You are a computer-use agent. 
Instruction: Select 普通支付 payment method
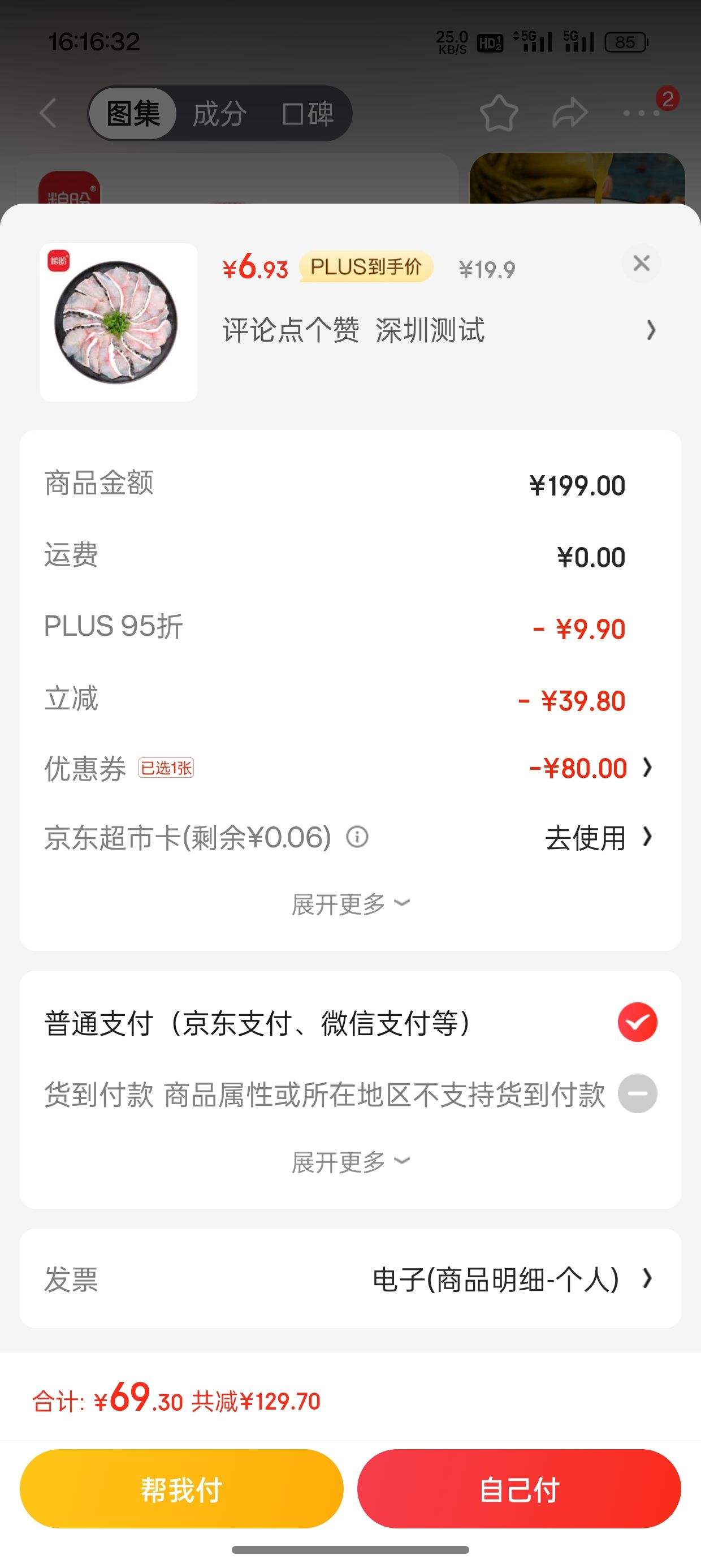point(637,1022)
